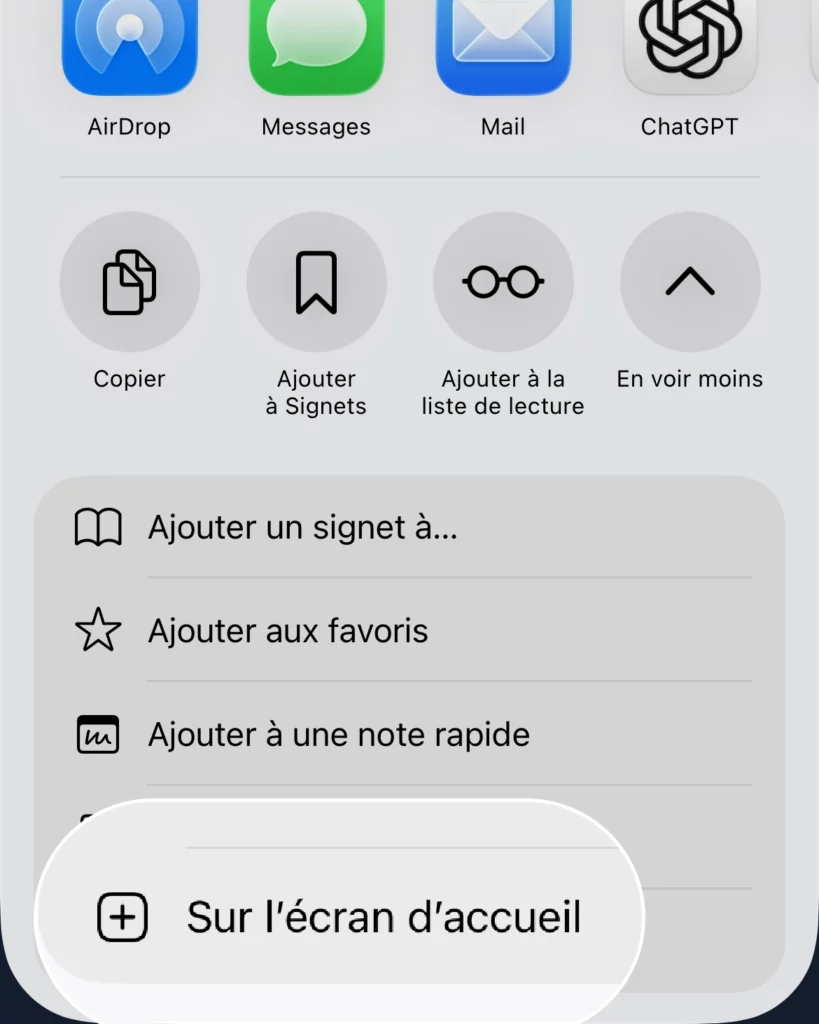Select Ajouter à Signets
Image resolution: width=819 pixels, height=1024 pixels.
(316, 282)
